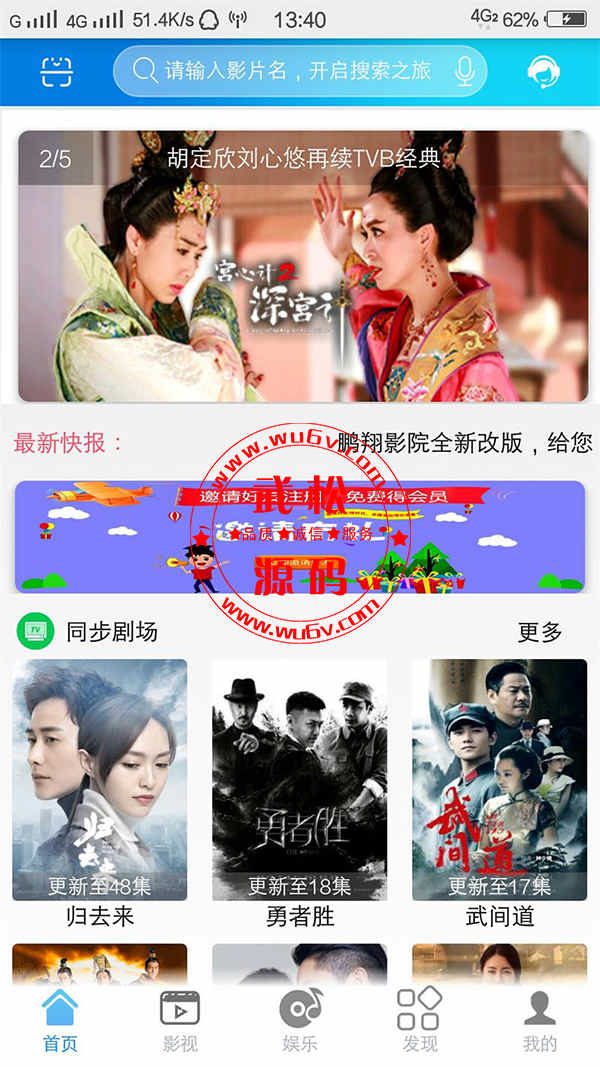The height and width of the screenshot is (1067, 600).
Task: Go to the 我的 tab
Action: coord(539,1021)
